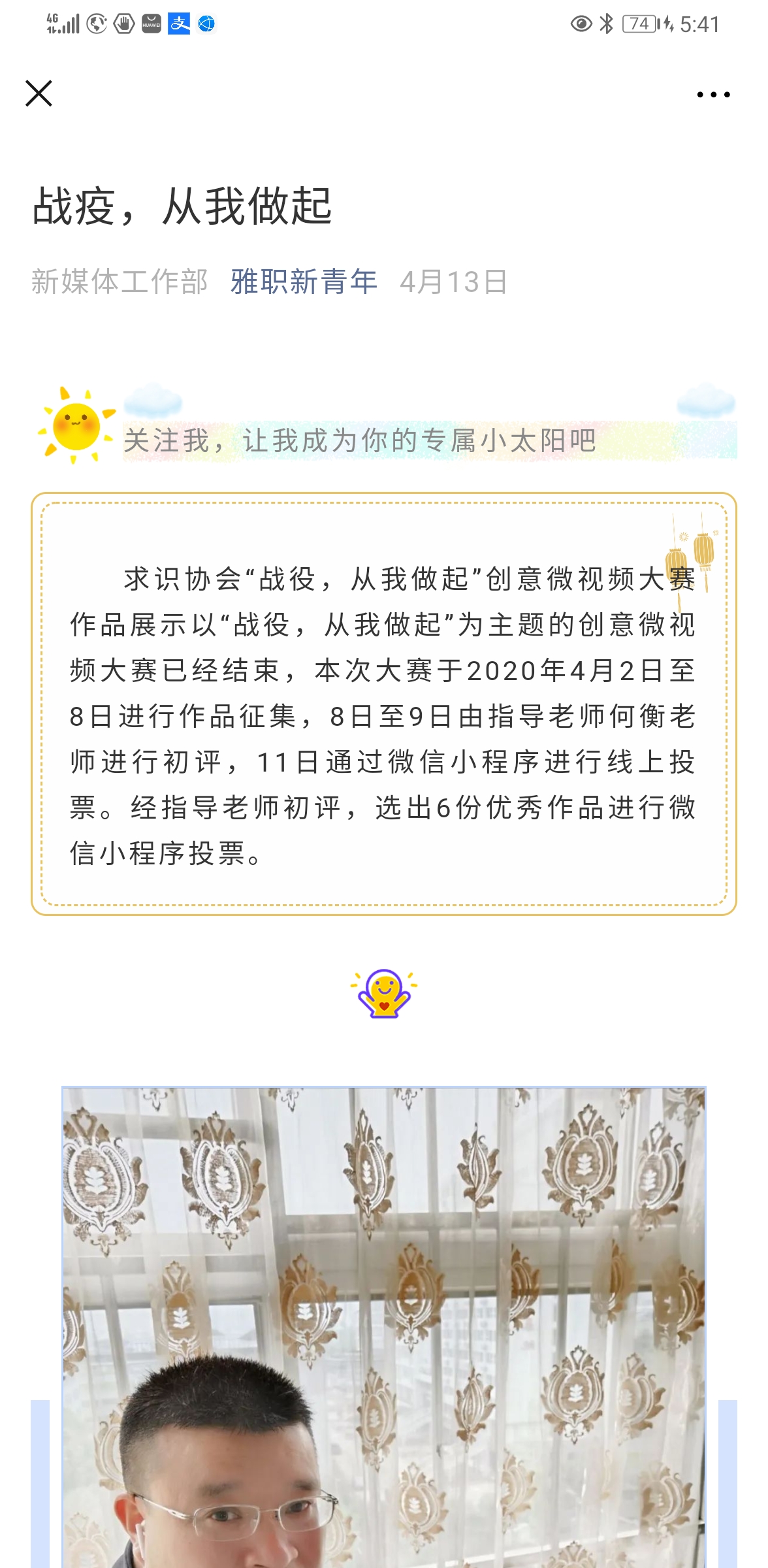Image resolution: width=768 pixels, height=1568 pixels.
Task: Open the three-dot overflow menu
Action: (x=713, y=95)
